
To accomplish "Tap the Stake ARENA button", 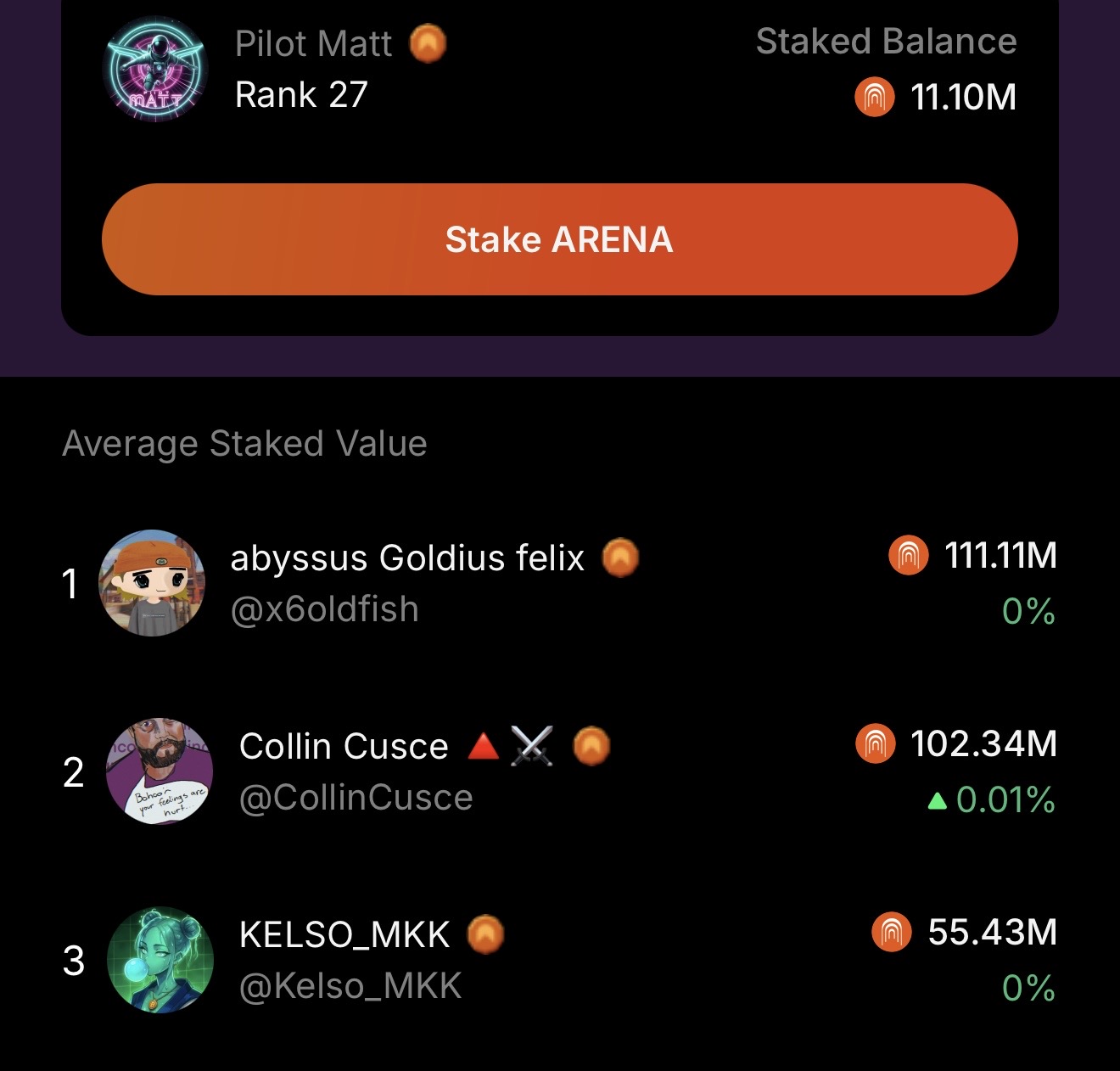I will pyautogui.click(x=559, y=239).
